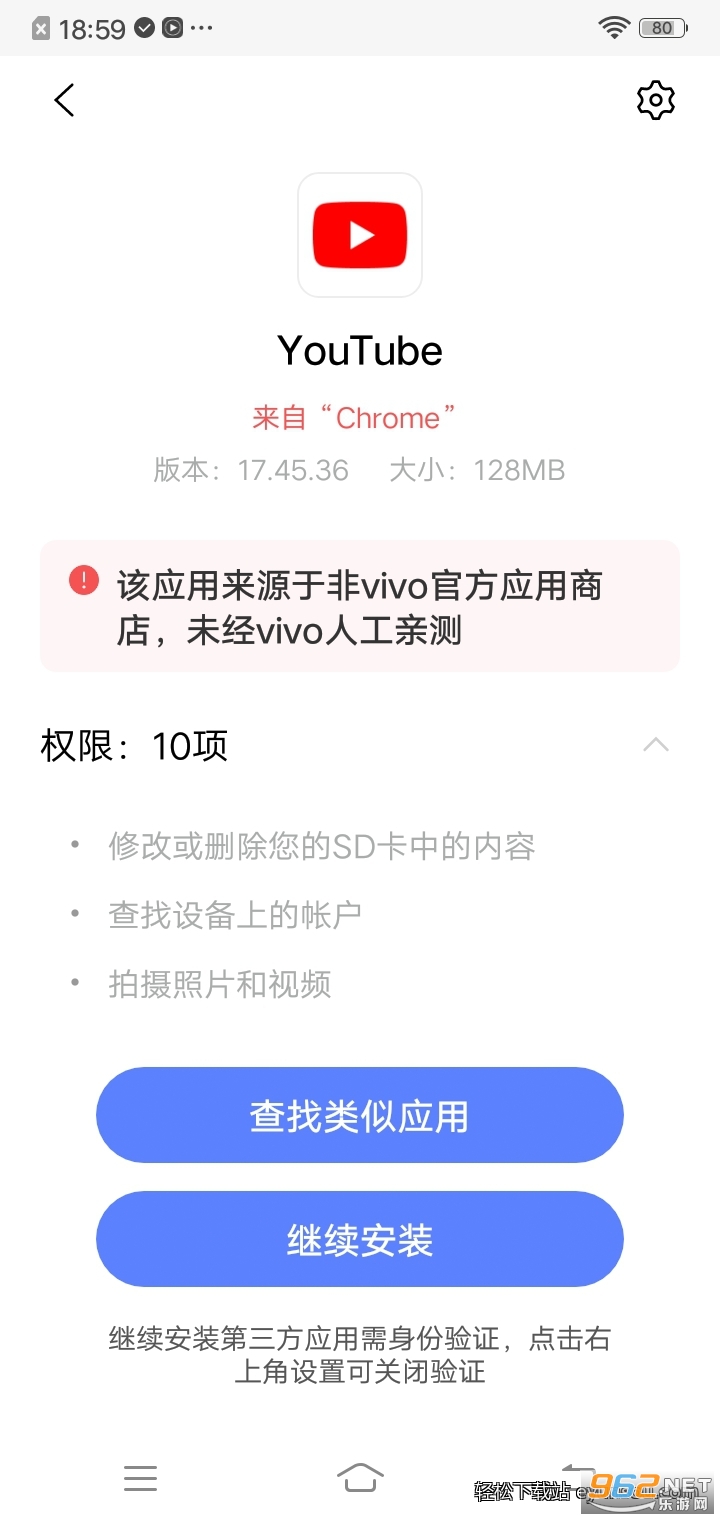Open the installer settings gear
The height and width of the screenshot is (1520, 720).
point(655,100)
